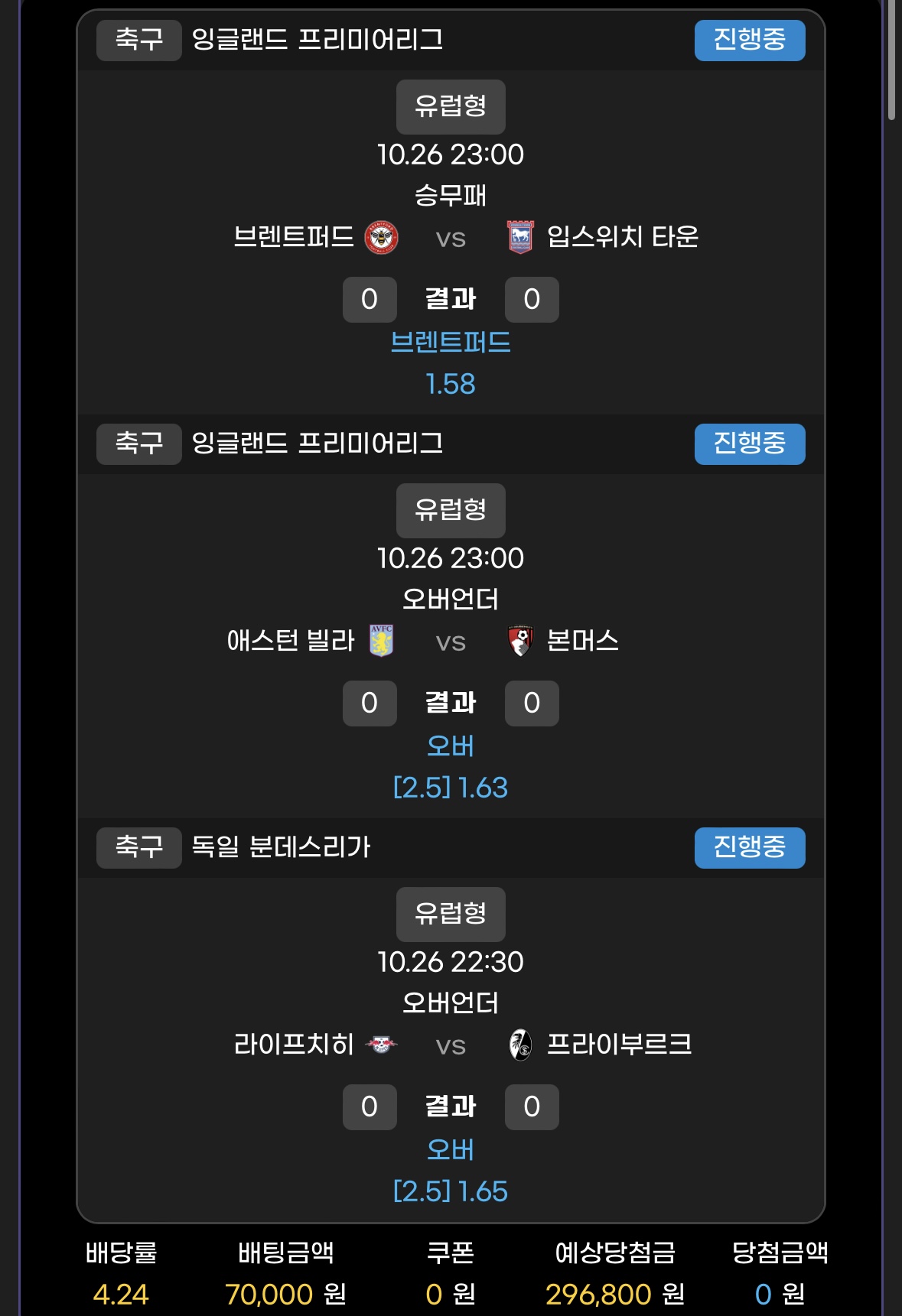Open the 라이프치히 vs 프라이부르크 match card
Viewport: 902px width, 1316px height.
point(451,1045)
